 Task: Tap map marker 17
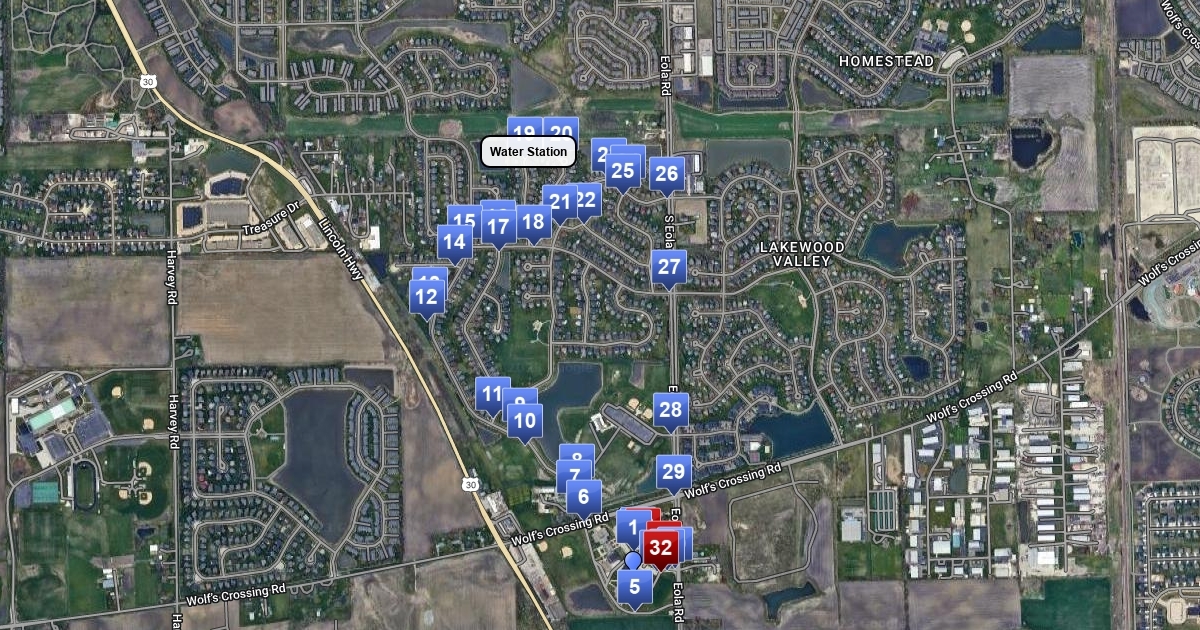[497, 227]
